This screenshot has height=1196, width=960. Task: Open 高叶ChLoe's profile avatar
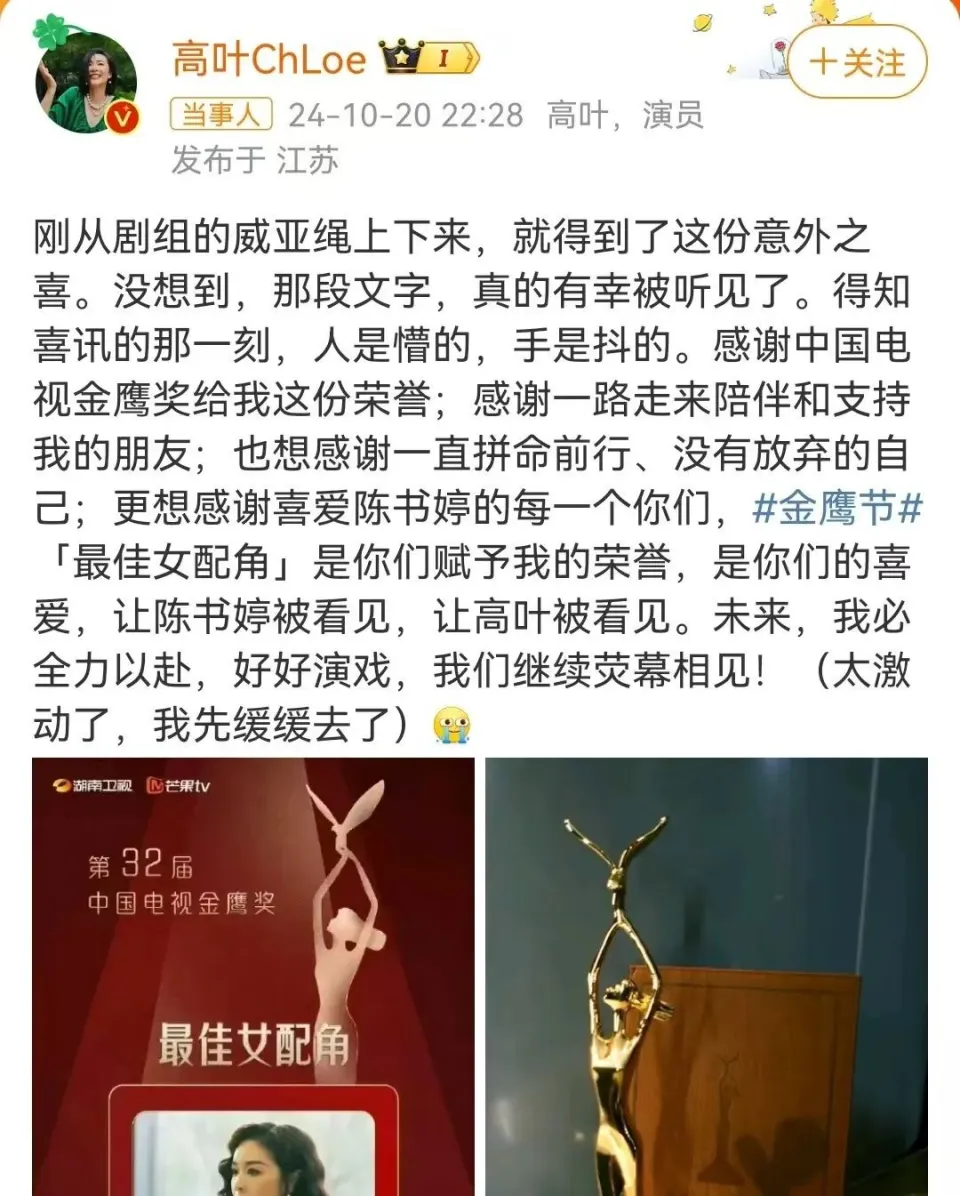click(x=85, y=82)
